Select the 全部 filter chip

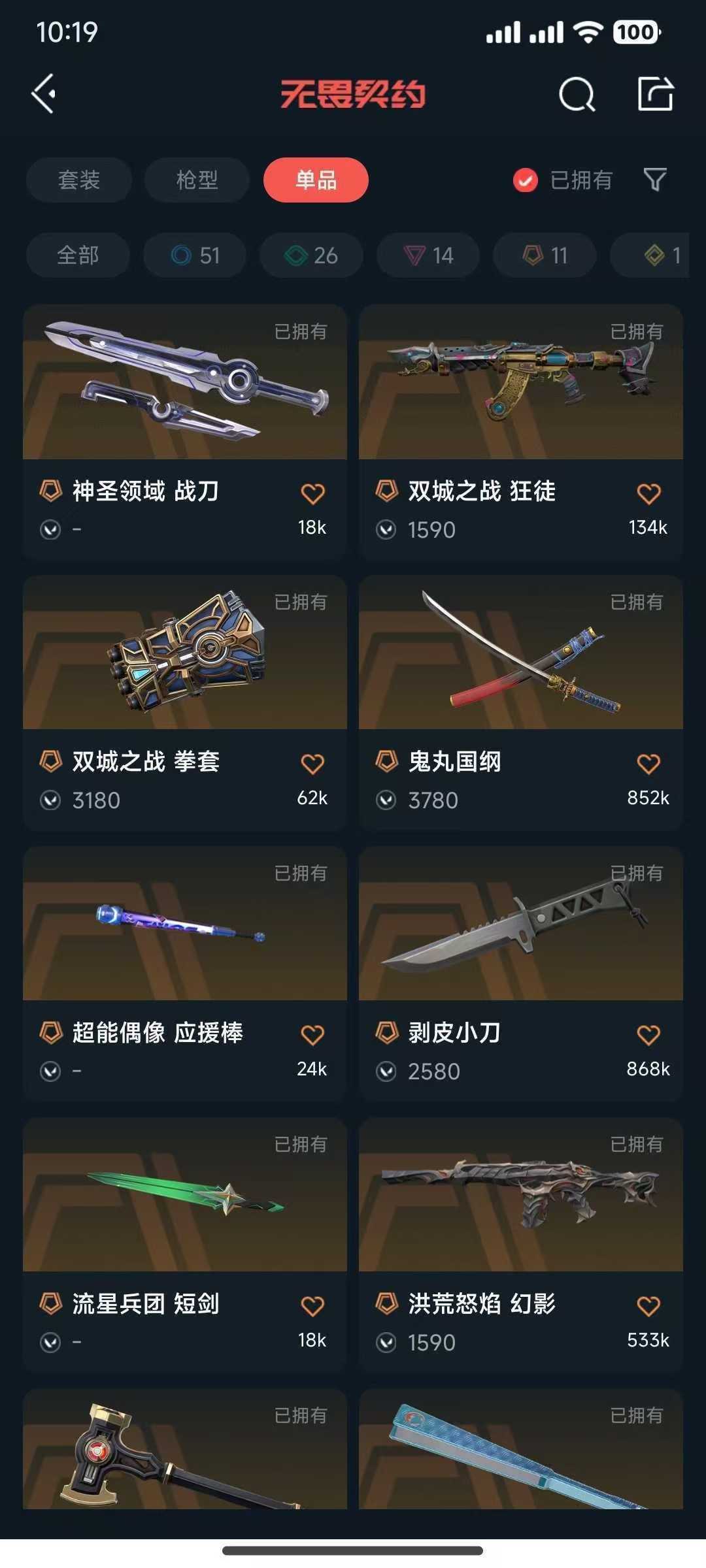[x=78, y=255]
